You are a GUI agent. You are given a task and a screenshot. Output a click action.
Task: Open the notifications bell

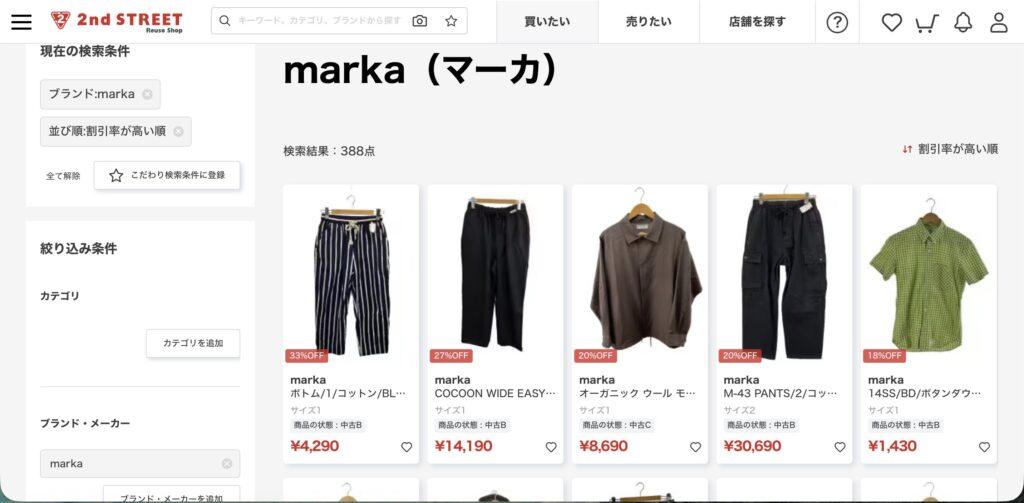pyautogui.click(x=963, y=22)
